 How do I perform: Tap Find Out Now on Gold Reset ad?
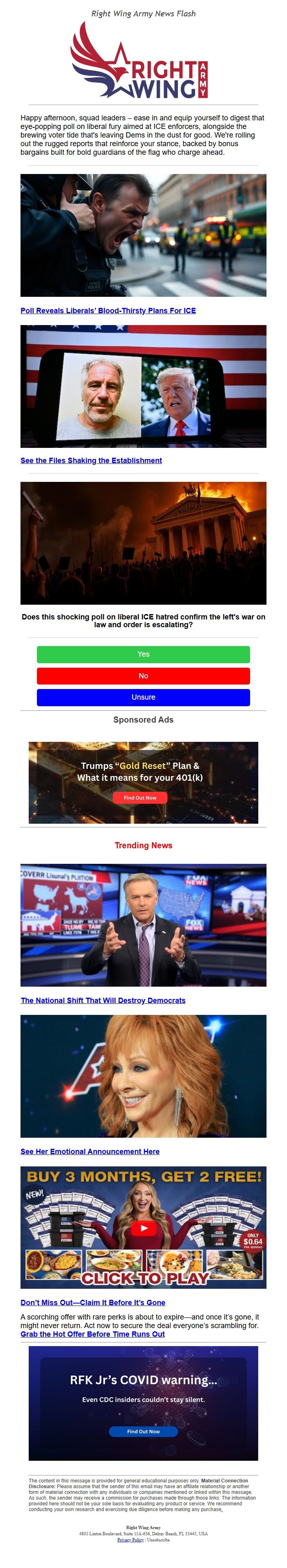(x=140, y=798)
